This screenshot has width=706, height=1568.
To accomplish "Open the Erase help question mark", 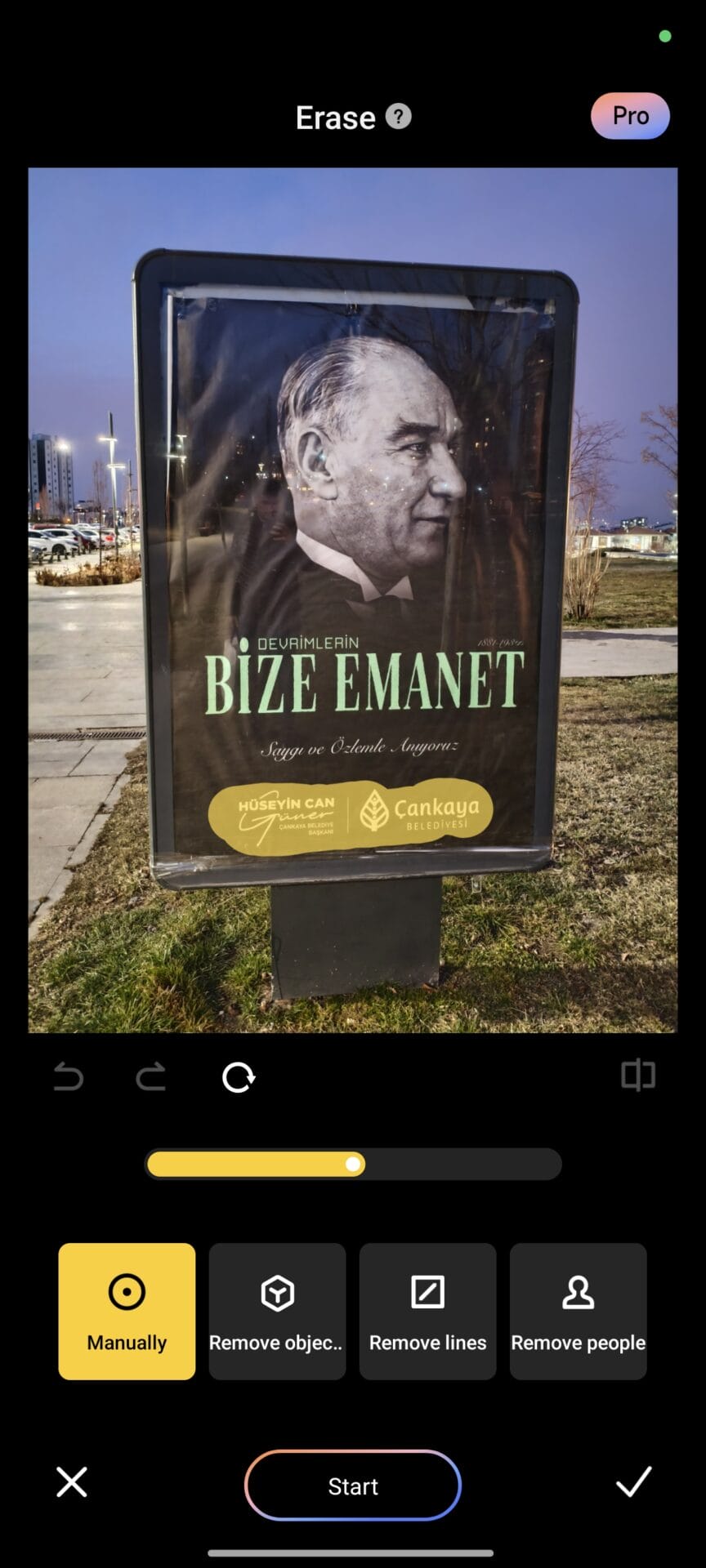I will coord(398,117).
